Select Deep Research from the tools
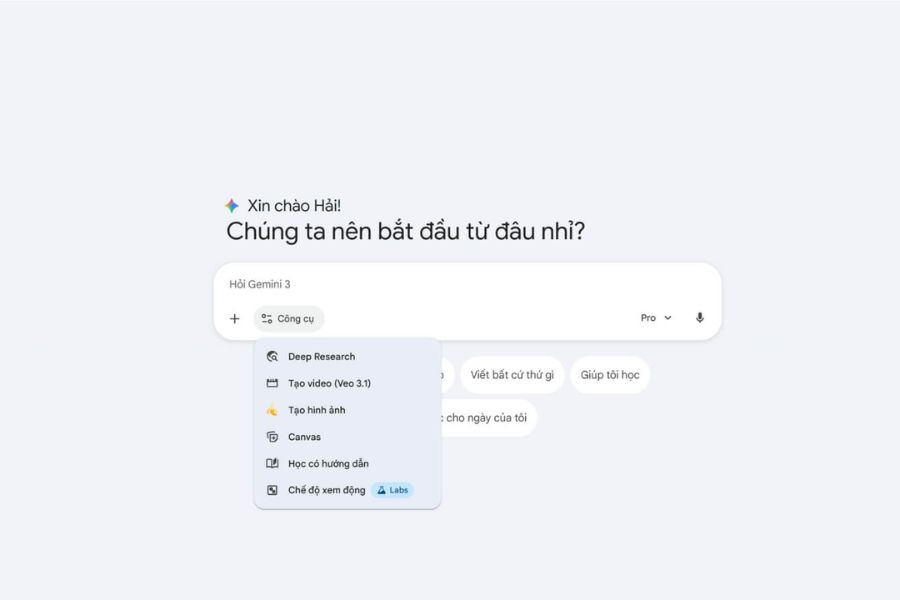 pyautogui.click(x=321, y=357)
